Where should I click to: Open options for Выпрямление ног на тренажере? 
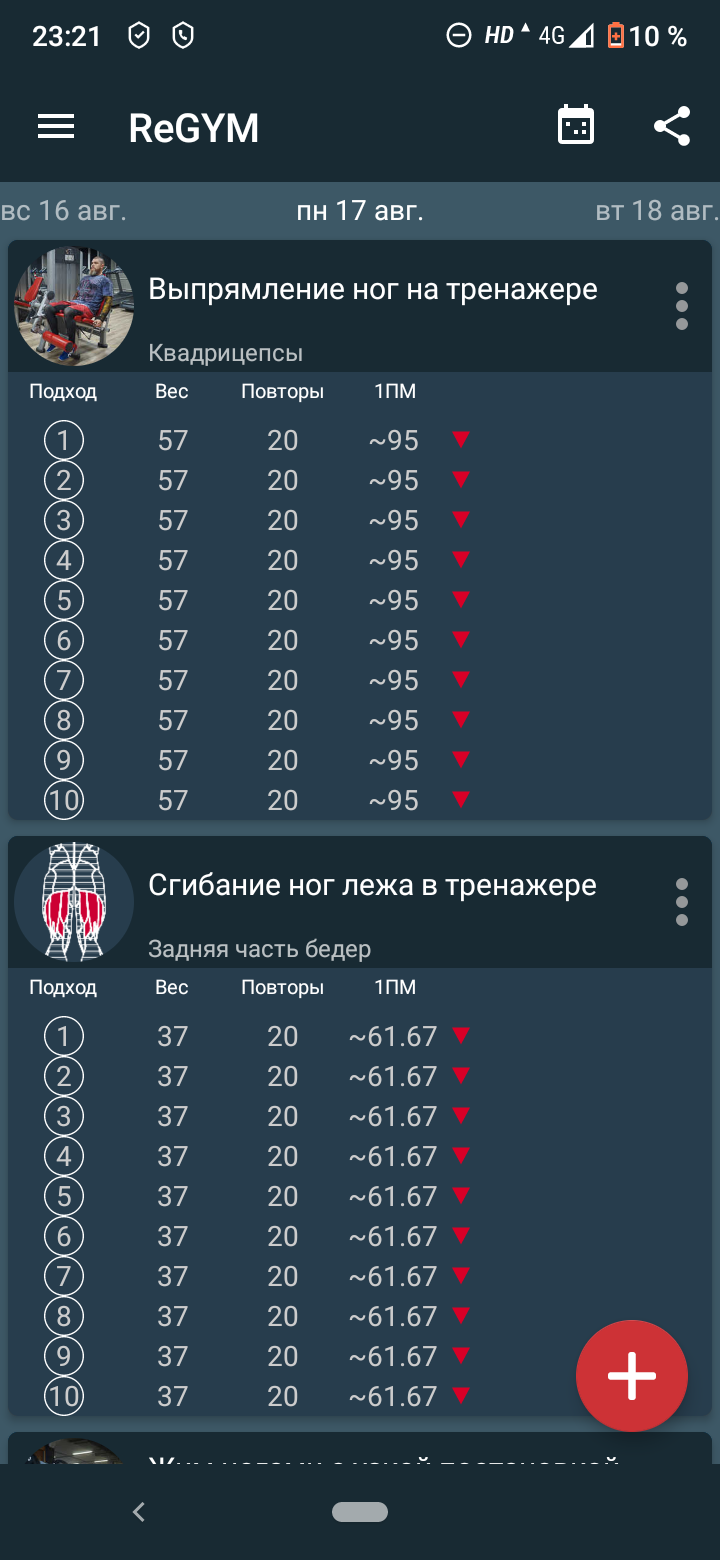pos(681,306)
